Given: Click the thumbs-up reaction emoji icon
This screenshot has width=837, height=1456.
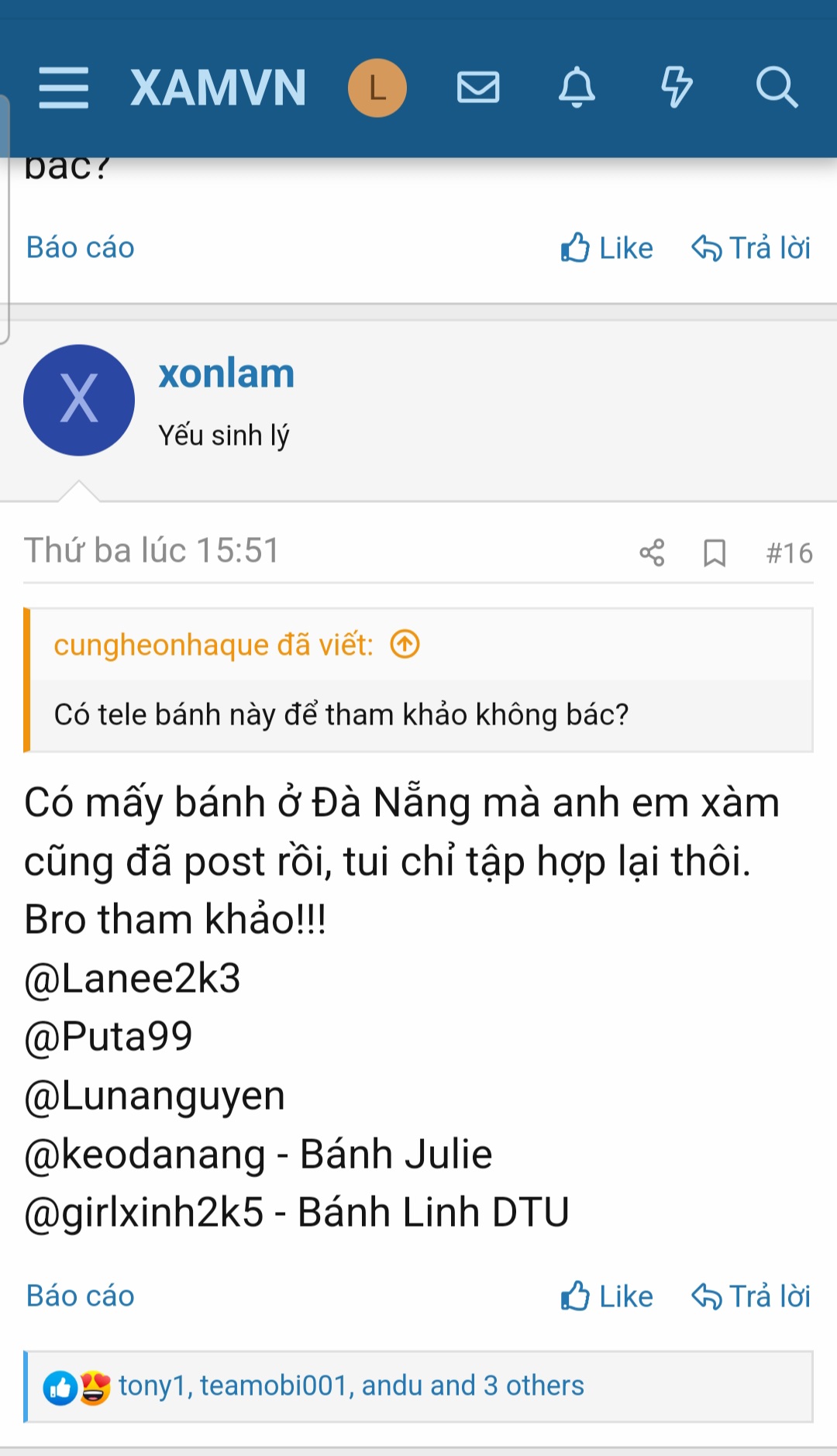Looking at the screenshot, I should tap(60, 1385).
